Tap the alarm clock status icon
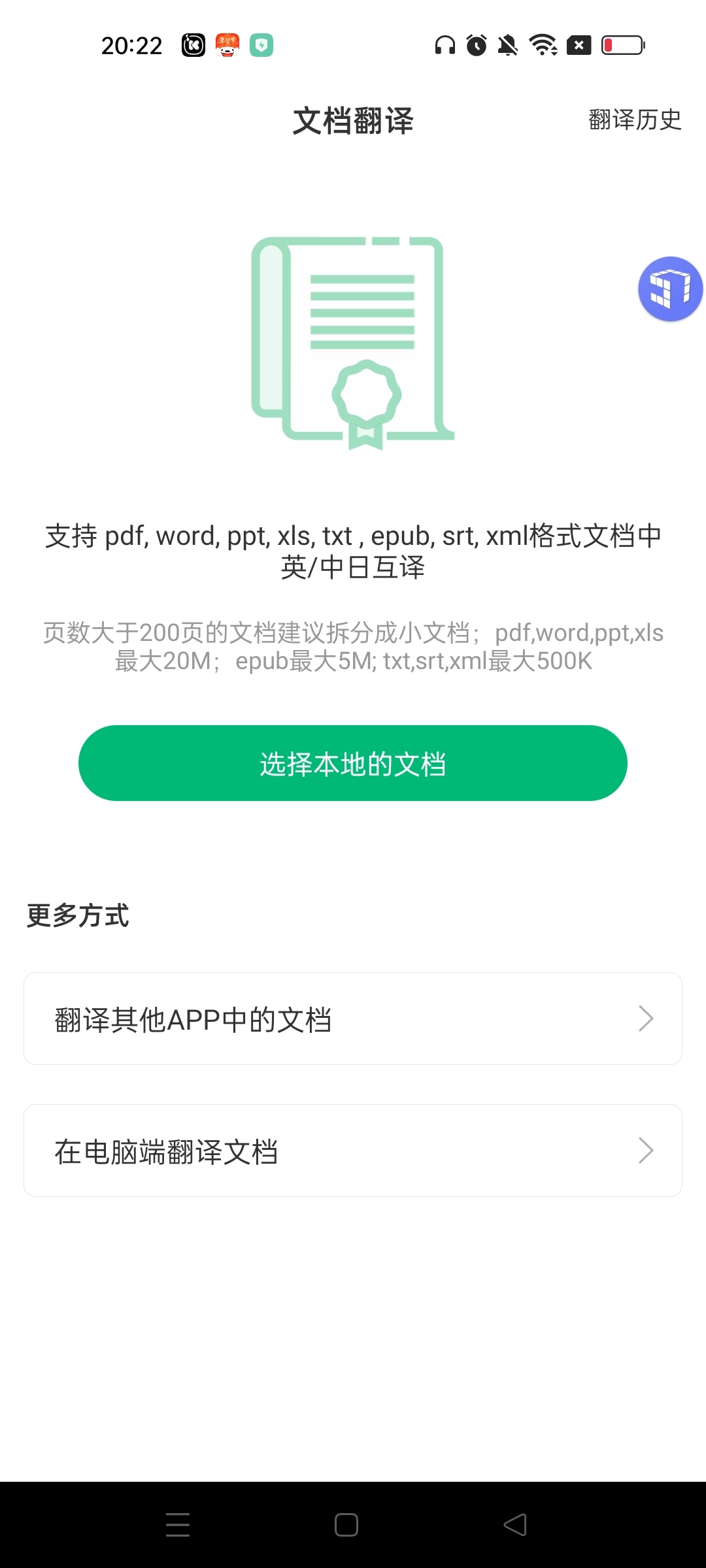The width and height of the screenshot is (706, 1568). [x=475, y=46]
